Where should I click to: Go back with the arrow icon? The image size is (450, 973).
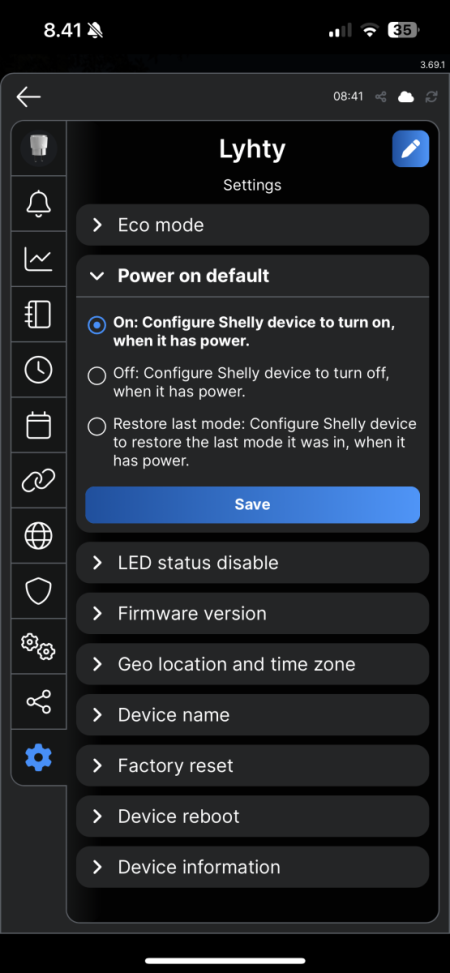click(x=29, y=97)
